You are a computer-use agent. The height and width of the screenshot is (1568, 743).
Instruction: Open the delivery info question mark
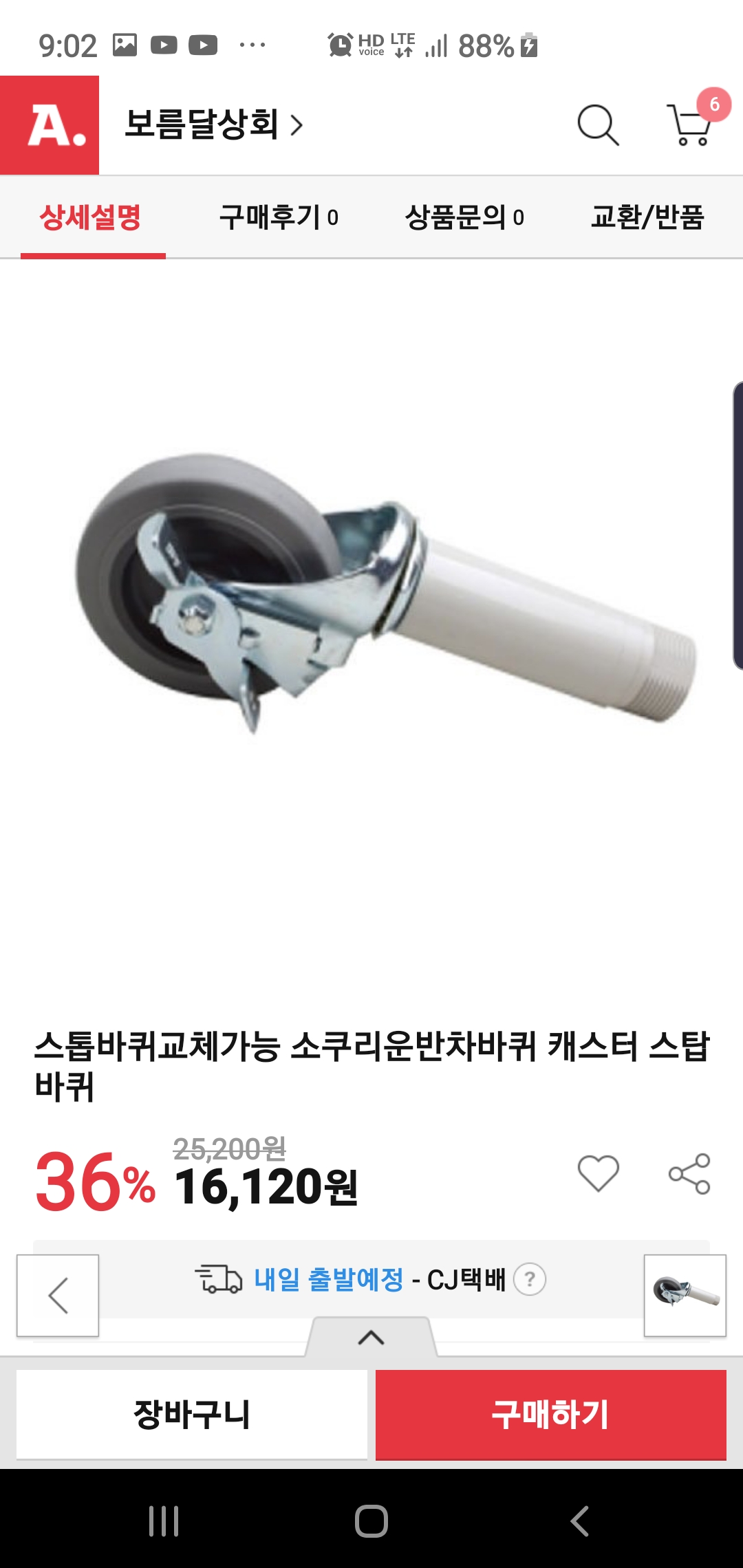click(x=530, y=1279)
